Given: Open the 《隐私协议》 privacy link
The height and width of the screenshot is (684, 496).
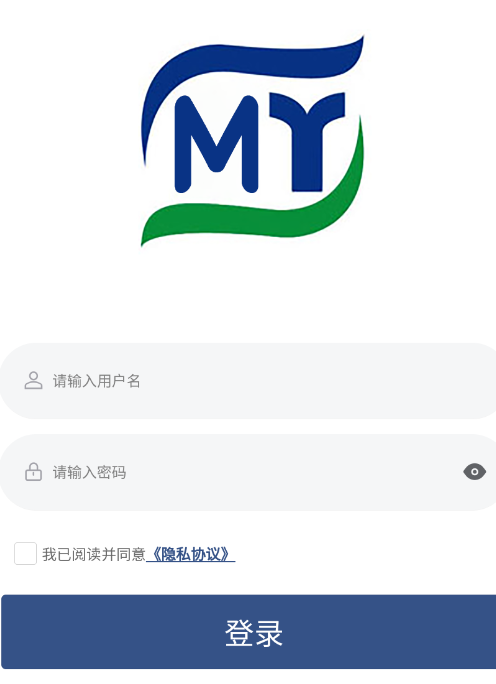Looking at the screenshot, I should [191, 554].
